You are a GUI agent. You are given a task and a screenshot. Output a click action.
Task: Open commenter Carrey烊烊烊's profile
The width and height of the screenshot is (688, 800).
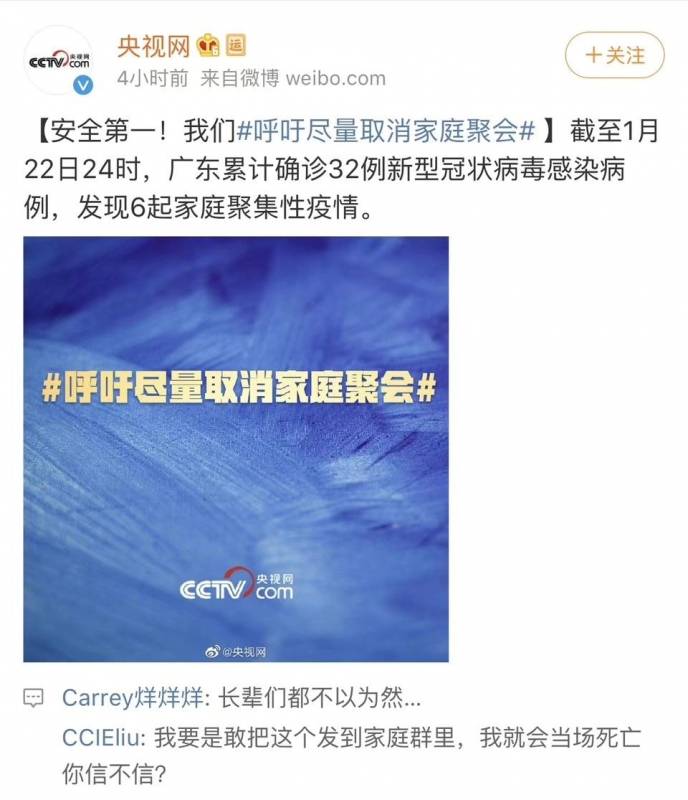point(133,697)
